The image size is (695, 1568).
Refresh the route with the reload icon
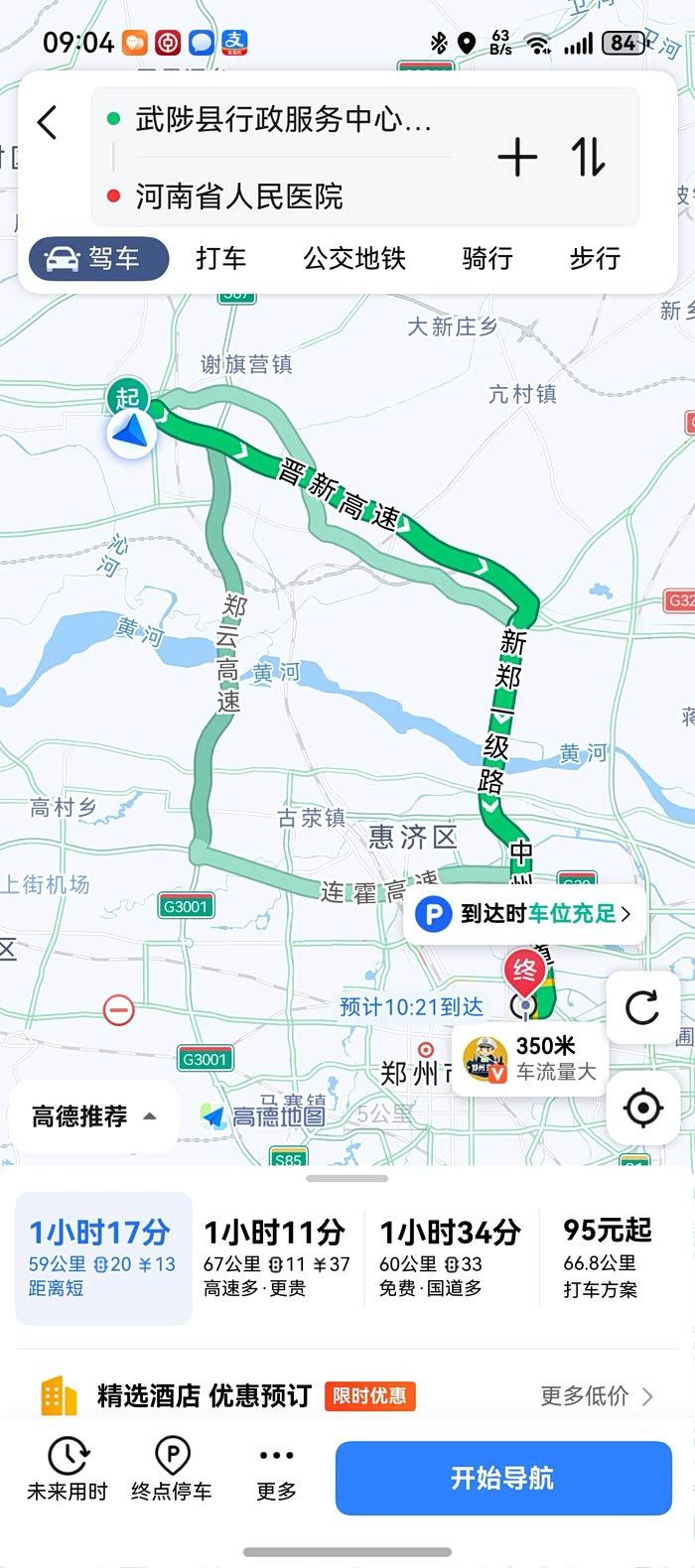pyautogui.click(x=642, y=1008)
